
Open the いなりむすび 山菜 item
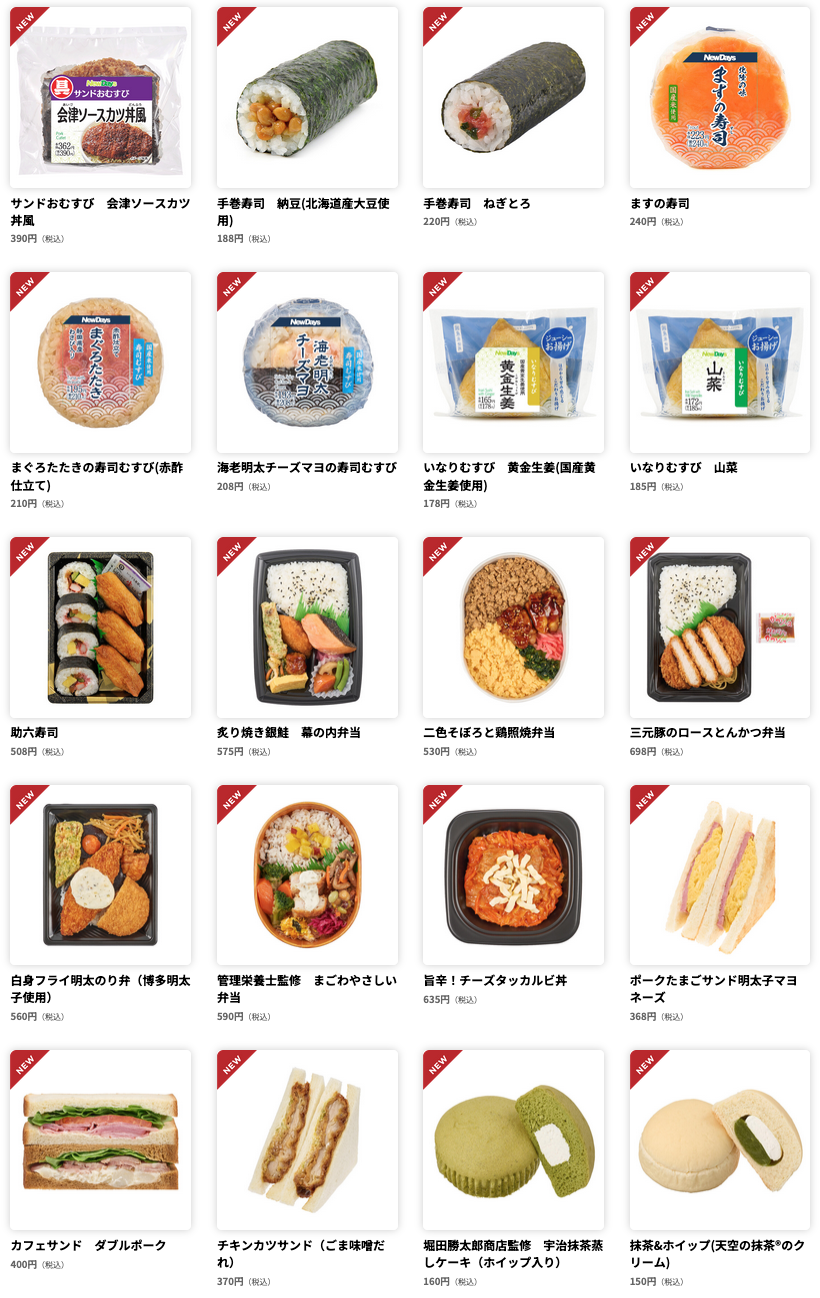720,362
